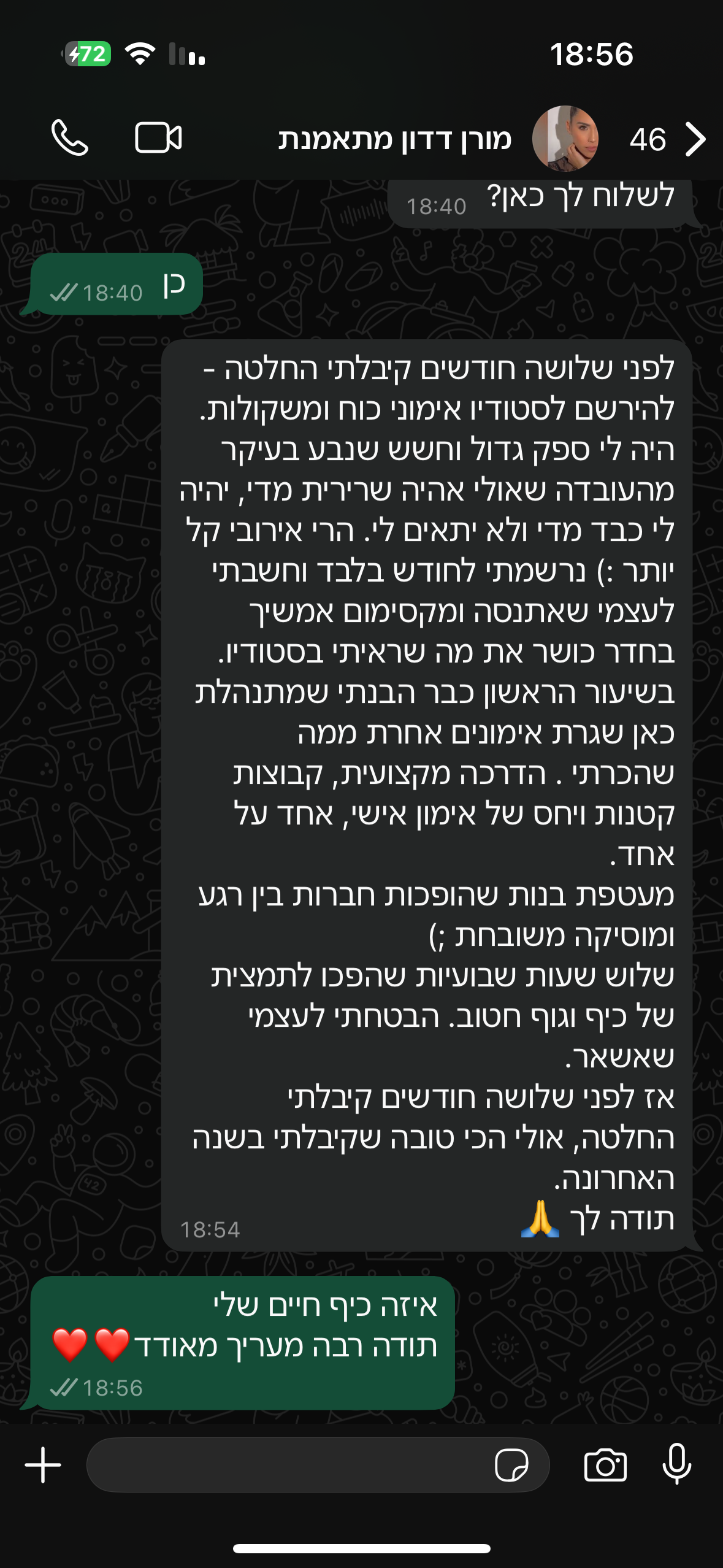723x1568 pixels.
Task: Open contact info for מורן דדון מתאמנת
Action: coord(395,139)
